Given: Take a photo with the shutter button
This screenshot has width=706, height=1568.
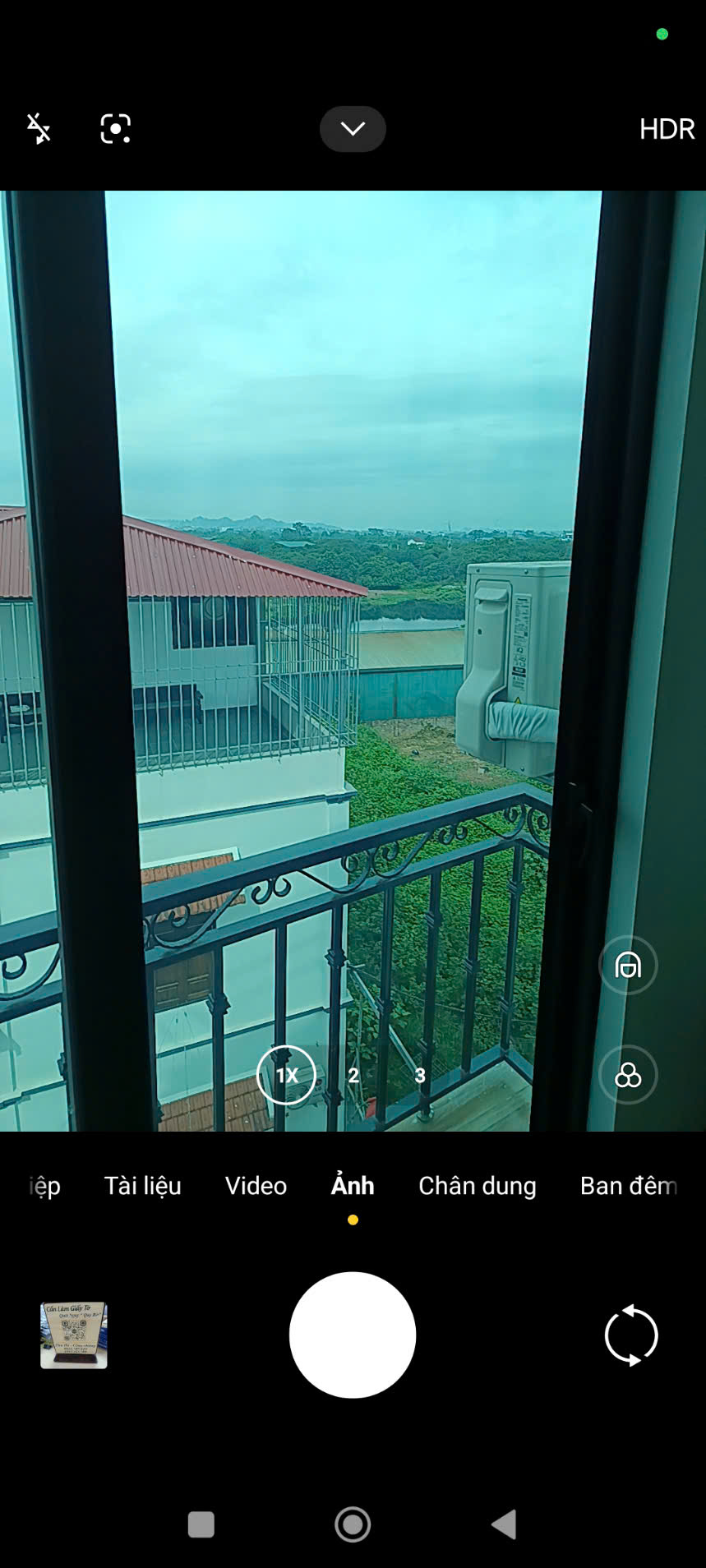Looking at the screenshot, I should point(353,1335).
